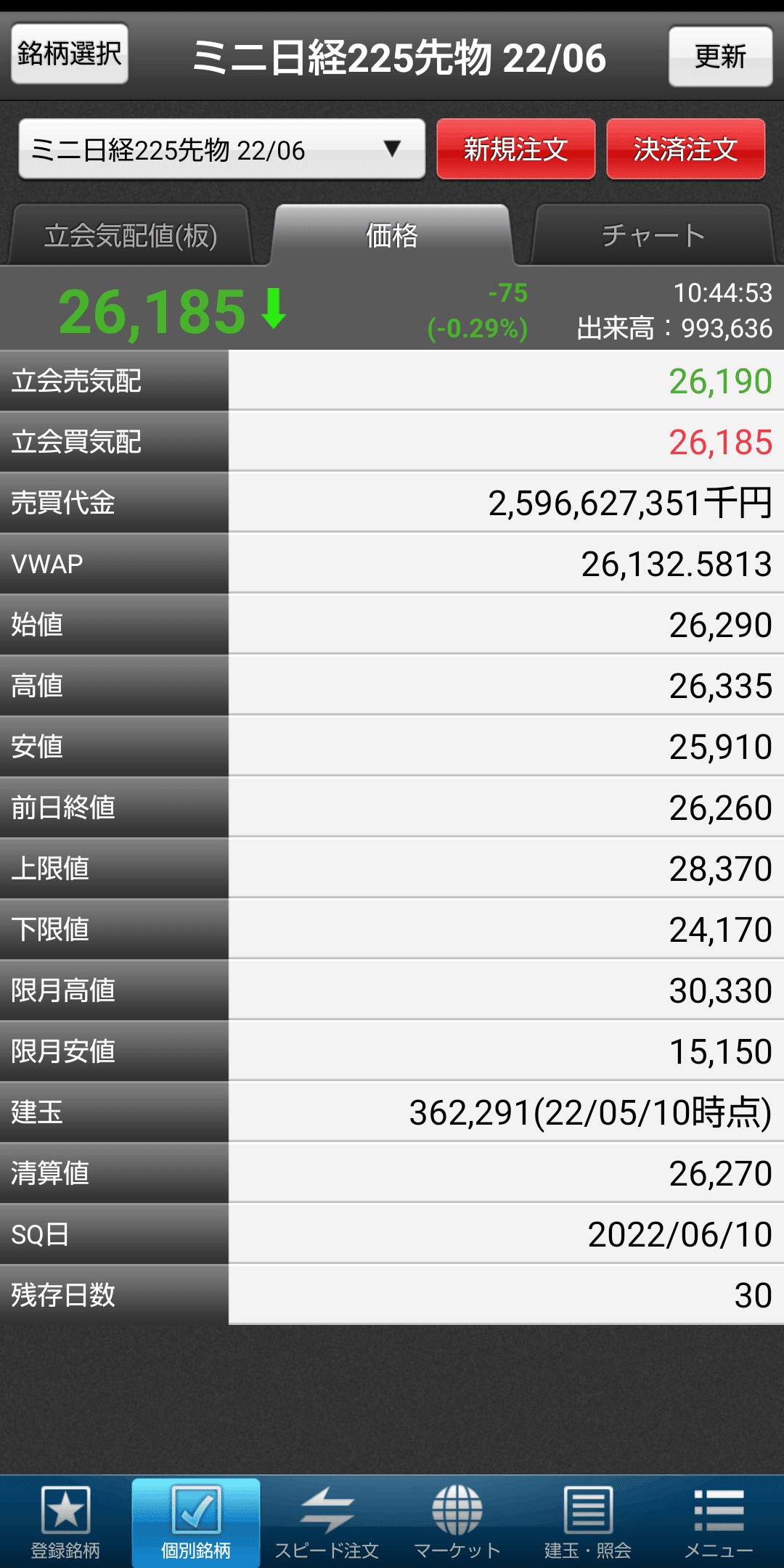Switch to the マーケット tab
The width and height of the screenshot is (784, 1568).
[457, 1522]
